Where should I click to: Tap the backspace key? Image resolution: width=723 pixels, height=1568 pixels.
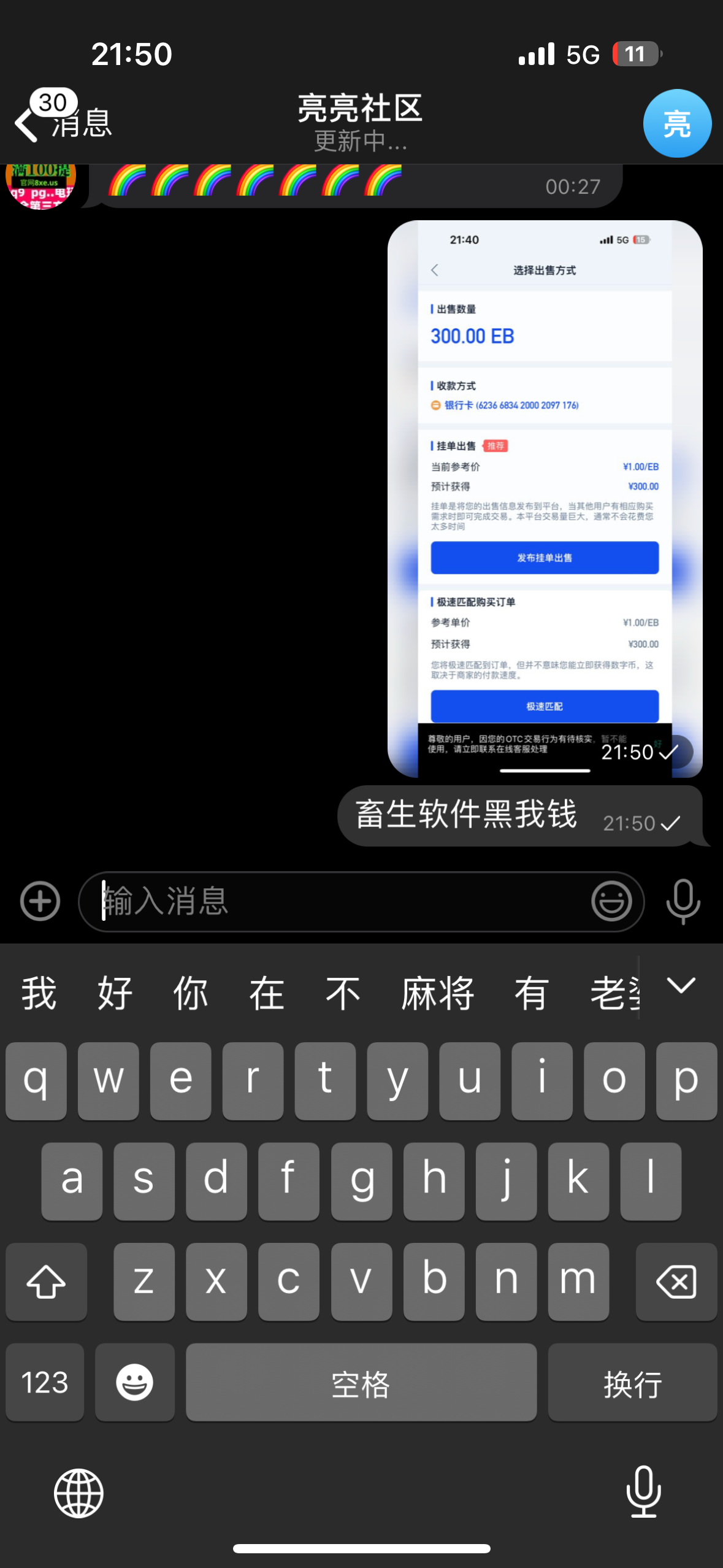(676, 1281)
